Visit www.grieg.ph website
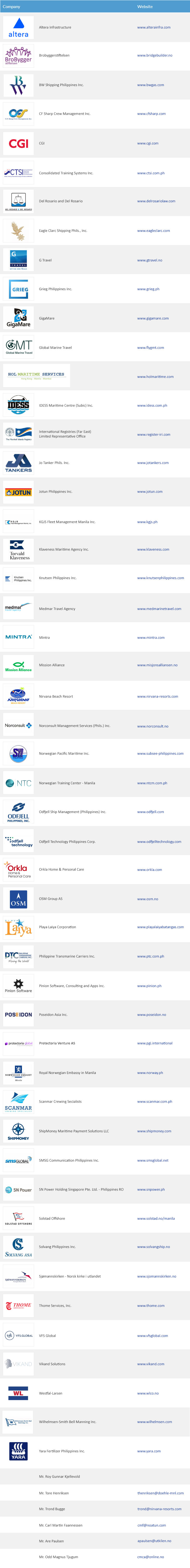 [x=148, y=289]
